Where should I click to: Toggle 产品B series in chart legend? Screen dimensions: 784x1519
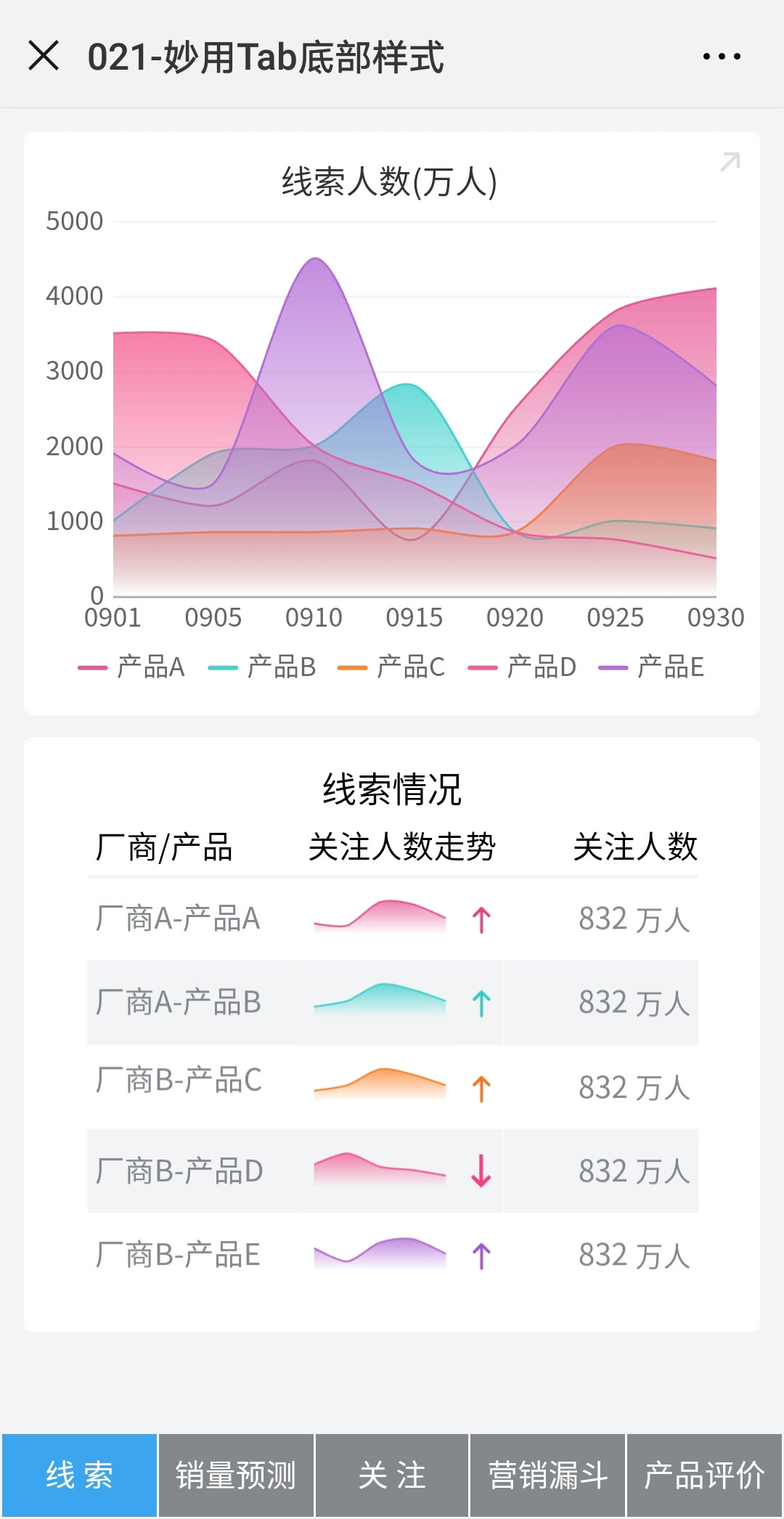point(262,667)
